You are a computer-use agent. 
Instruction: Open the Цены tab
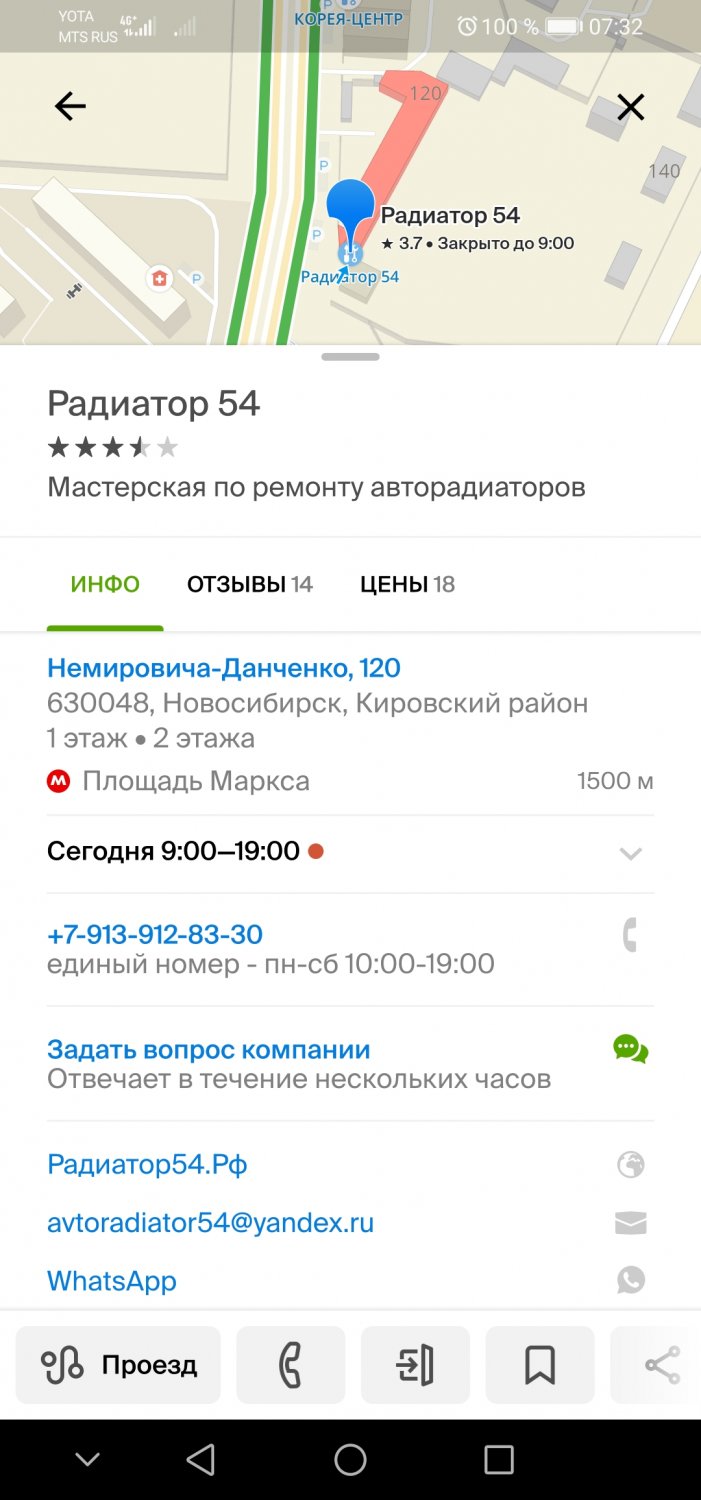pos(407,584)
